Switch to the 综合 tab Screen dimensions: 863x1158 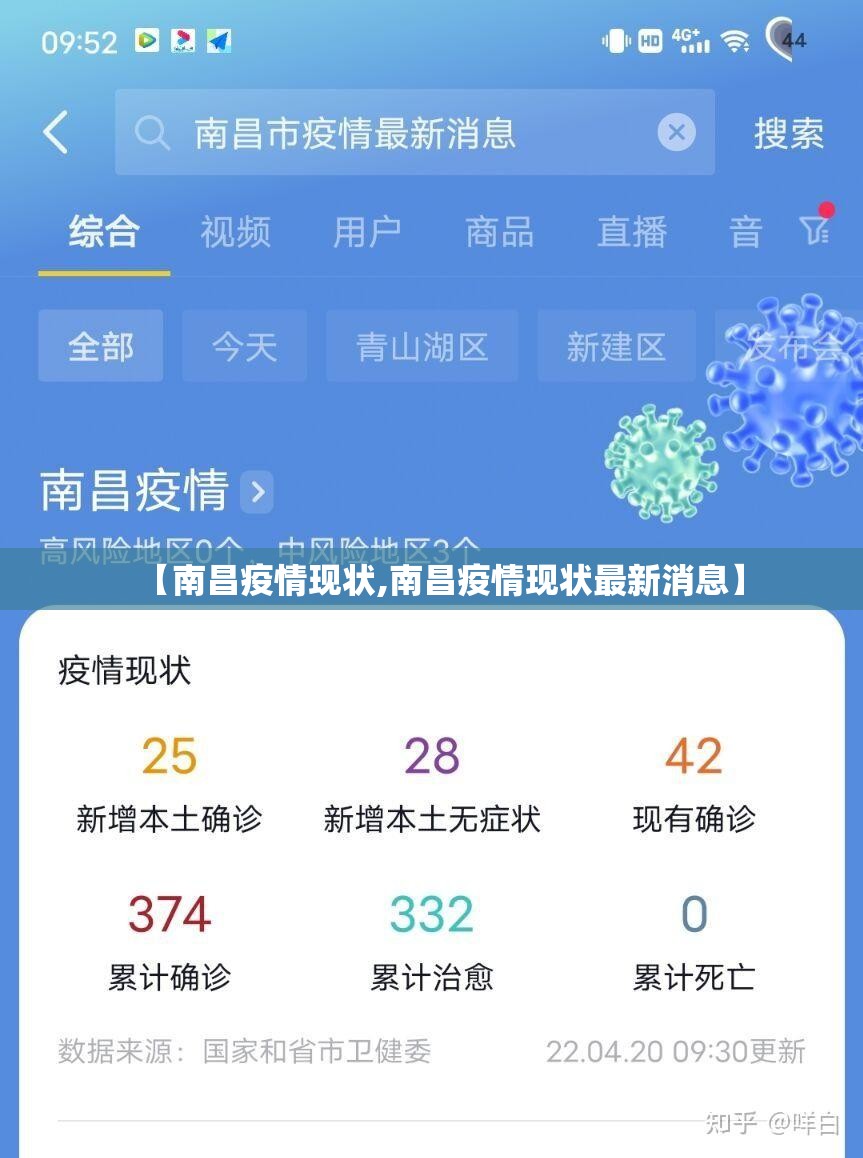pyautogui.click(x=104, y=232)
